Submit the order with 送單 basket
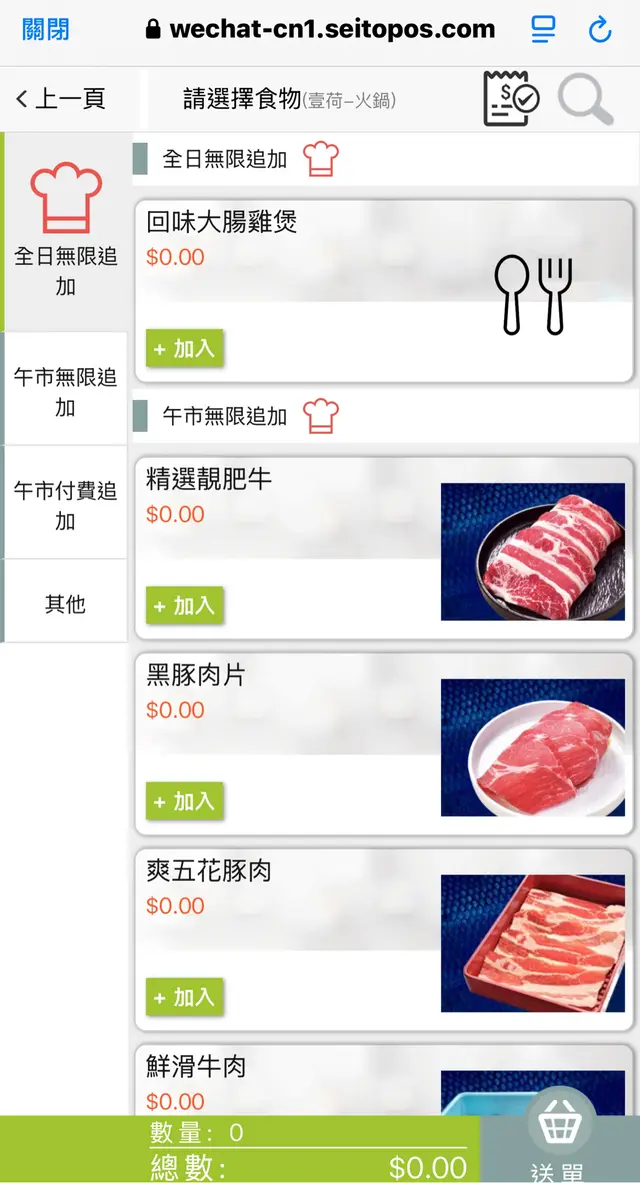This screenshot has height=1183, width=640. pos(560,1145)
